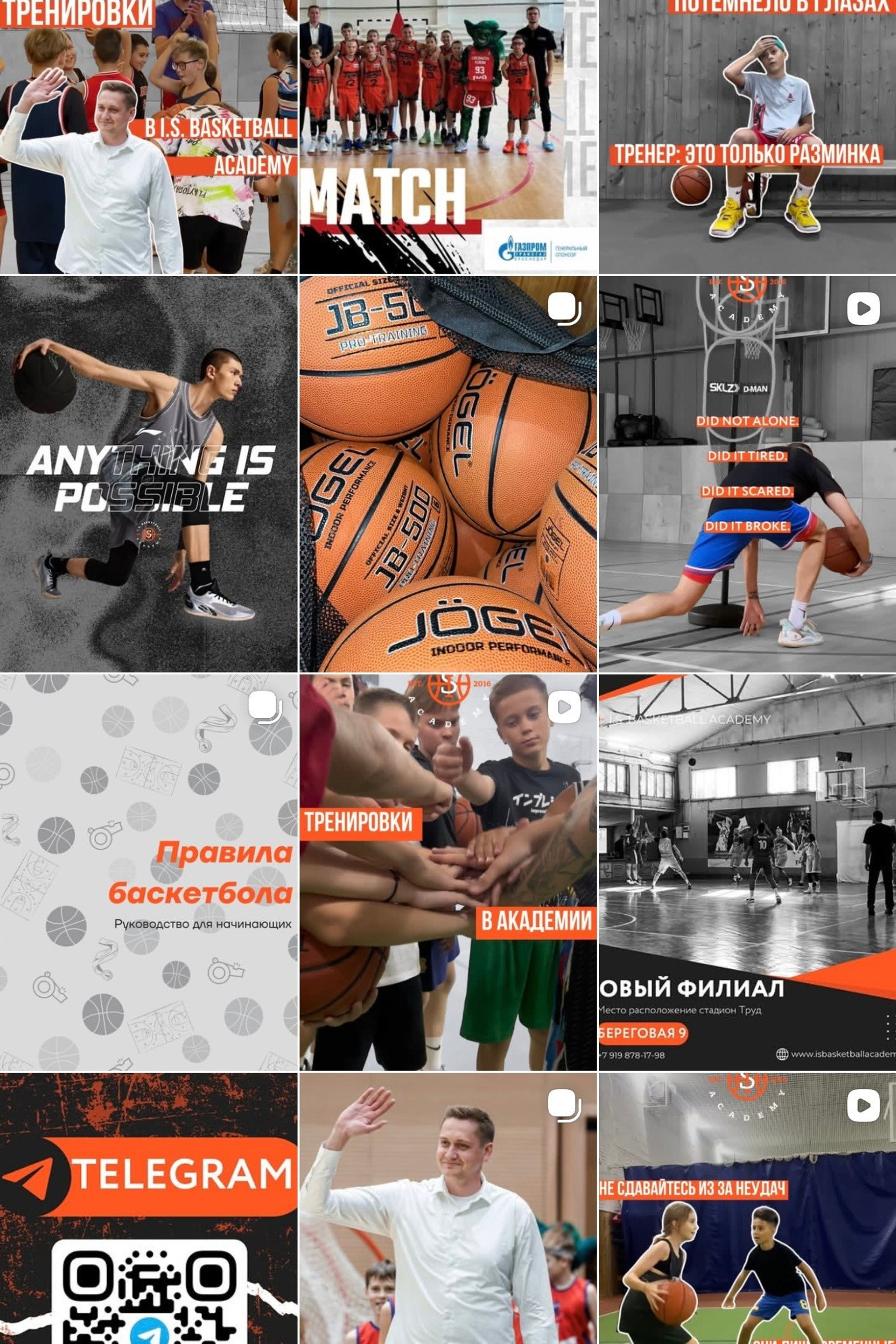Open the Telegram QR code post
Screen dimensions: 896x1344
coord(148,1208)
